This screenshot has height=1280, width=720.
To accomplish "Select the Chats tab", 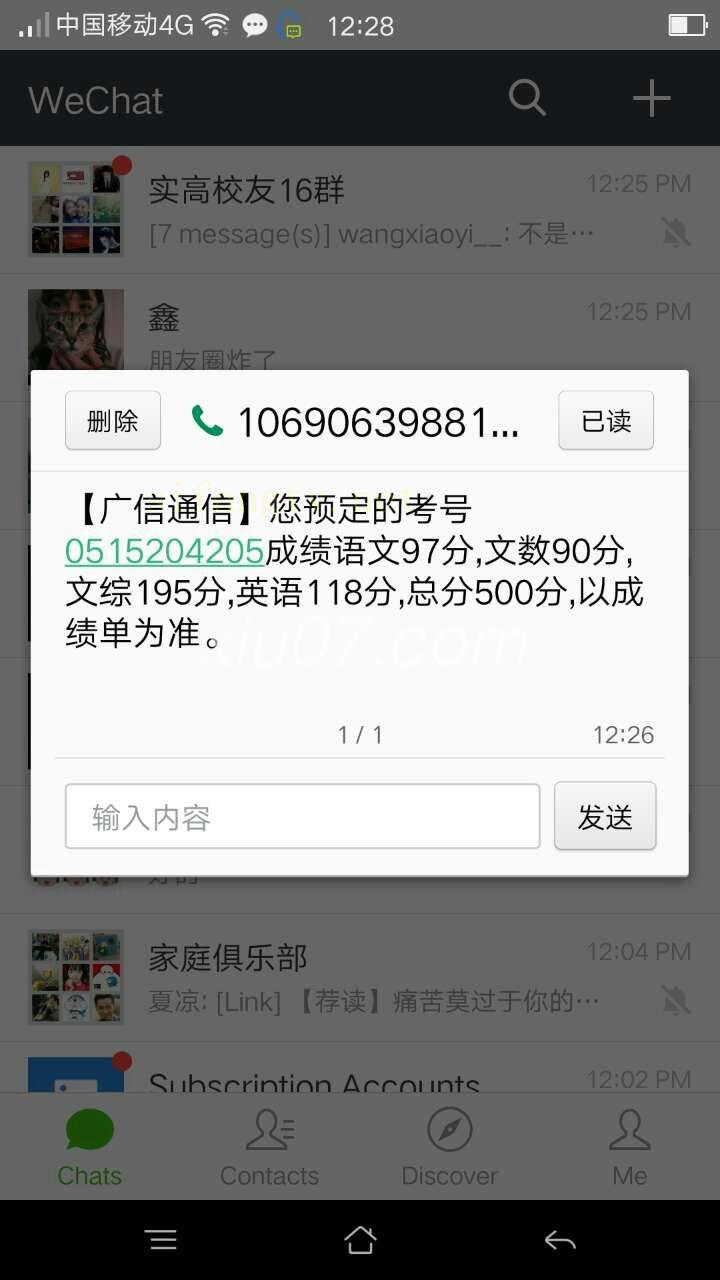I will click(x=89, y=1146).
